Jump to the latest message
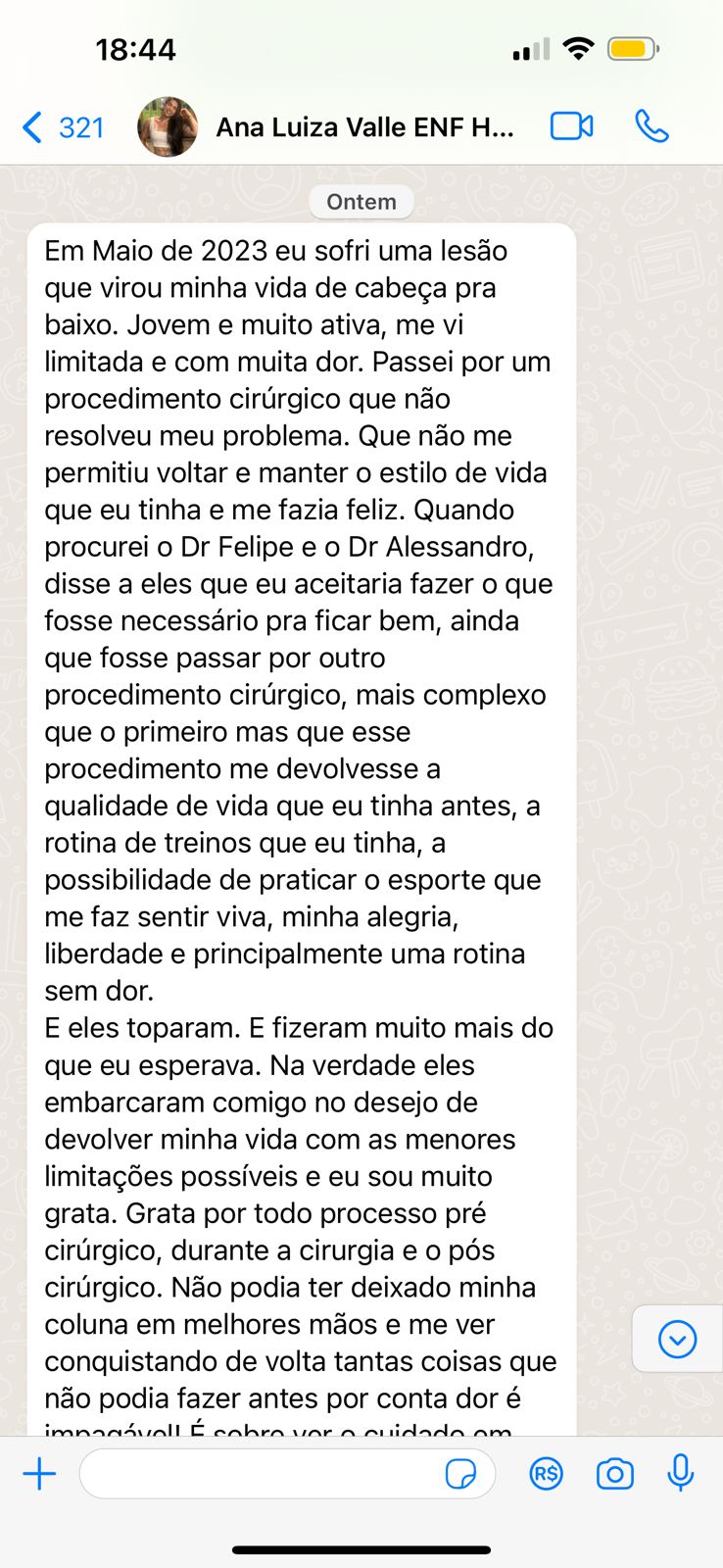Image resolution: width=723 pixels, height=1568 pixels. click(x=677, y=1339)
